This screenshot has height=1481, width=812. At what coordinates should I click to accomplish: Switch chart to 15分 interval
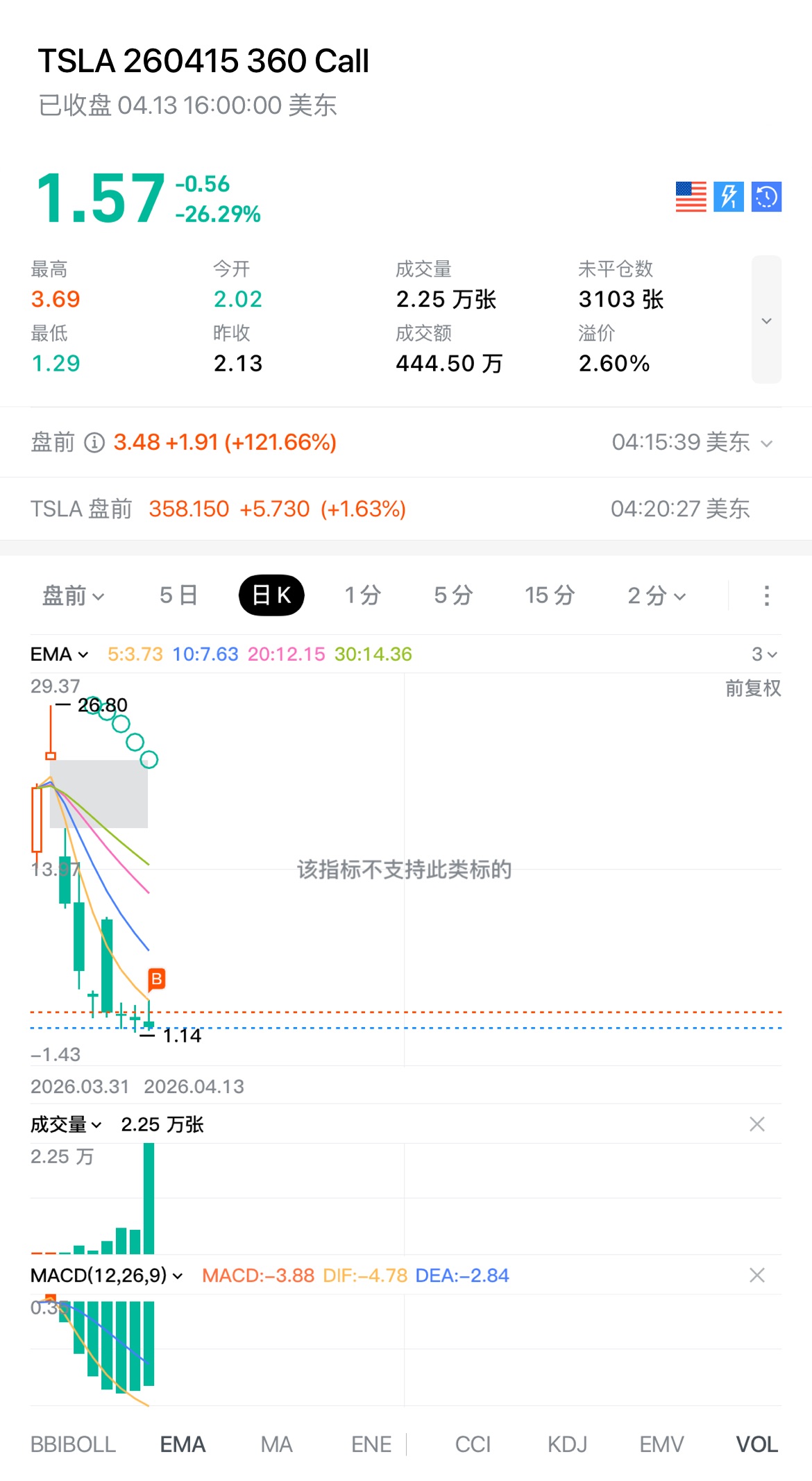point(550,595)
